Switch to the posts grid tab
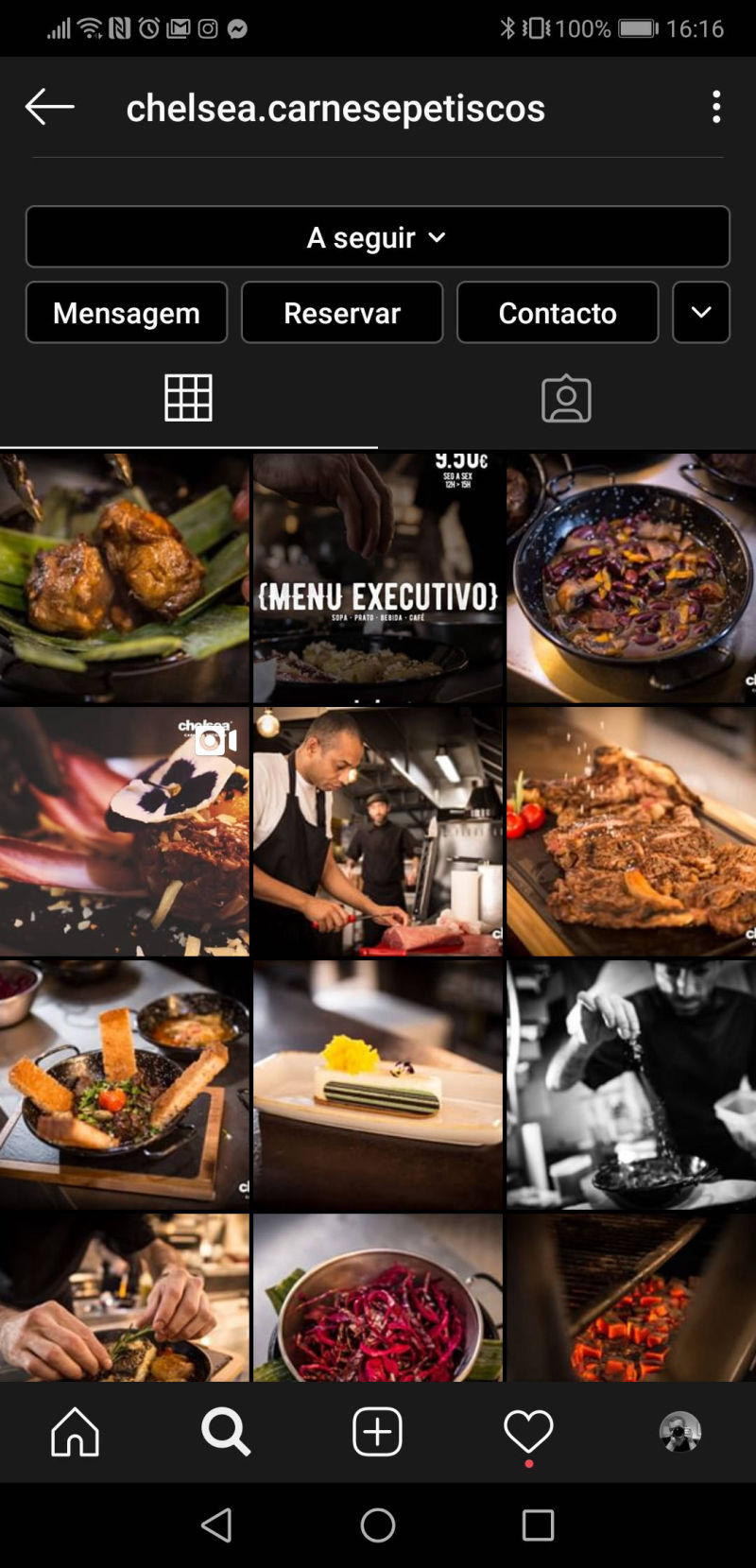This screenshot has height=1568, width=756. click(188, 398)
